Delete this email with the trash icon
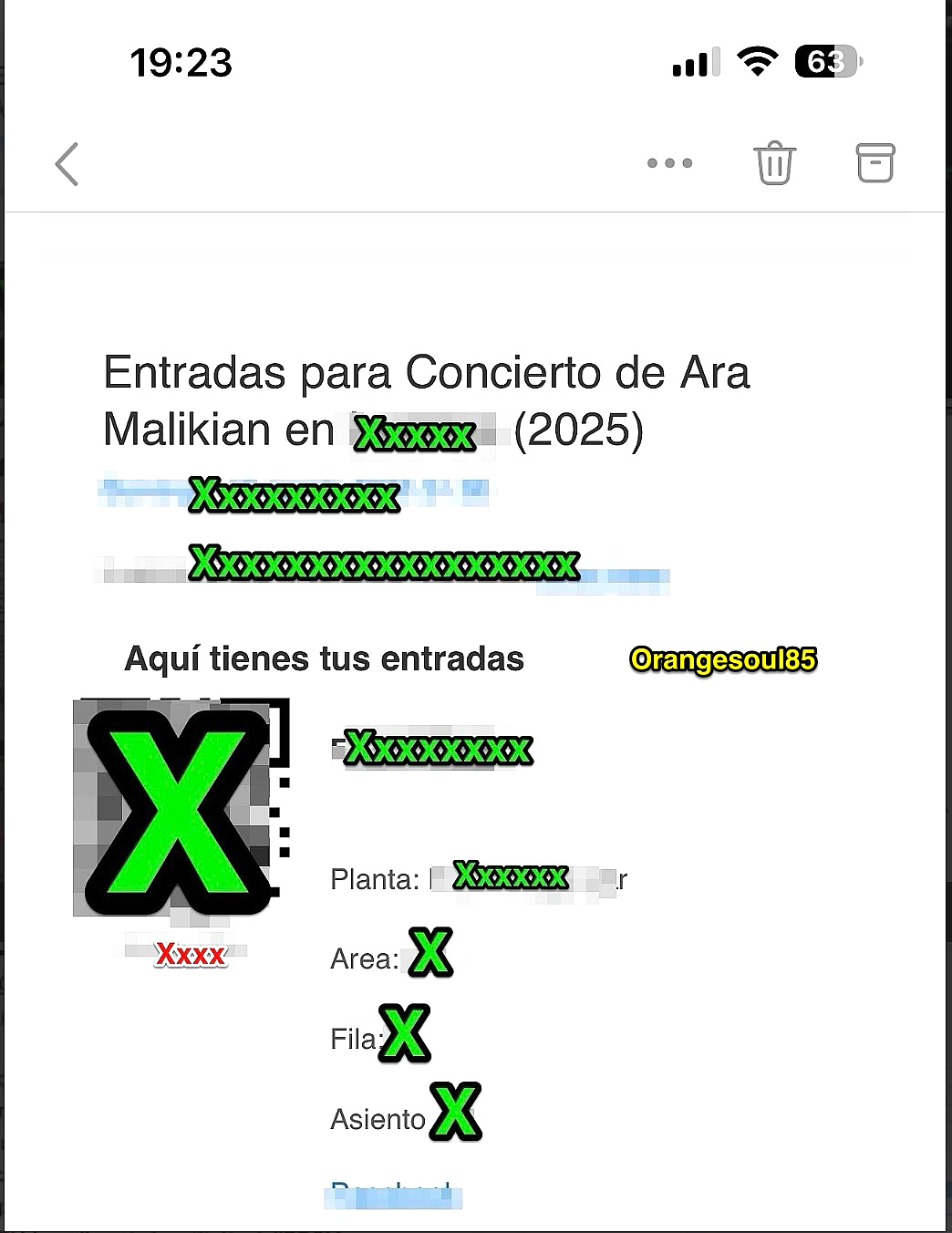 774,163
